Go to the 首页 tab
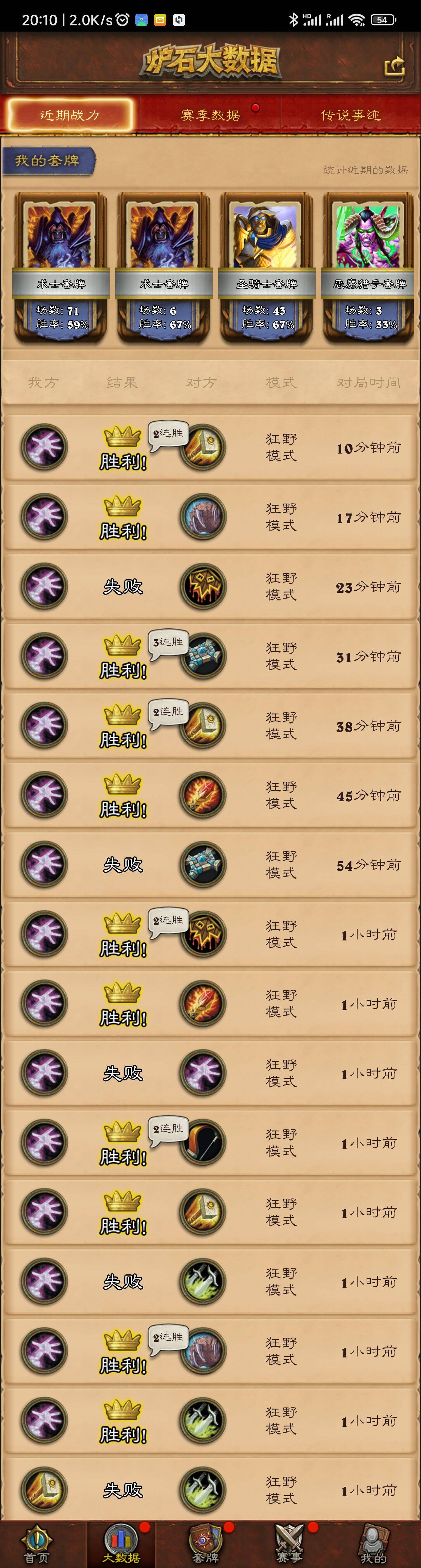 point(37,1544)
